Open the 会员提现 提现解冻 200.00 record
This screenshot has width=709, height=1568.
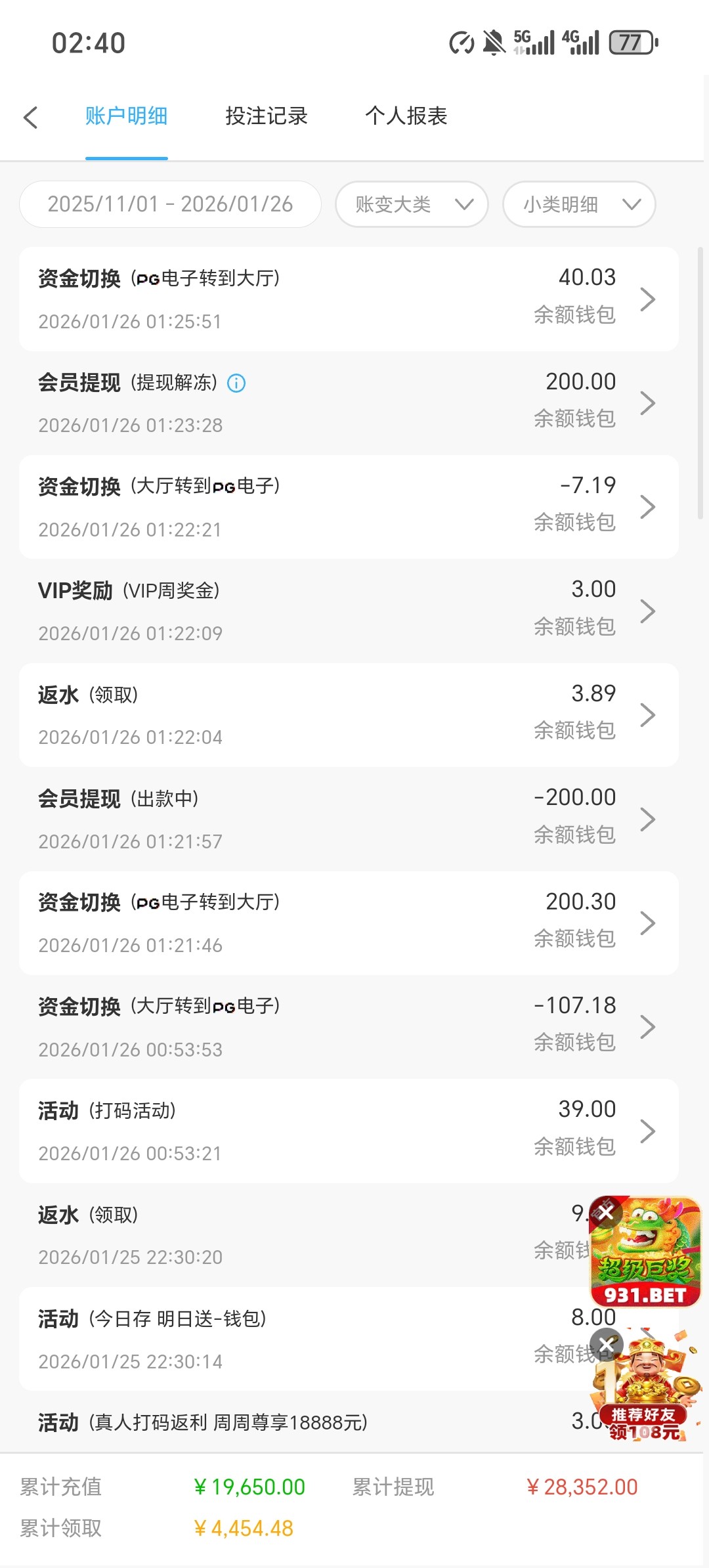point(348,403)
